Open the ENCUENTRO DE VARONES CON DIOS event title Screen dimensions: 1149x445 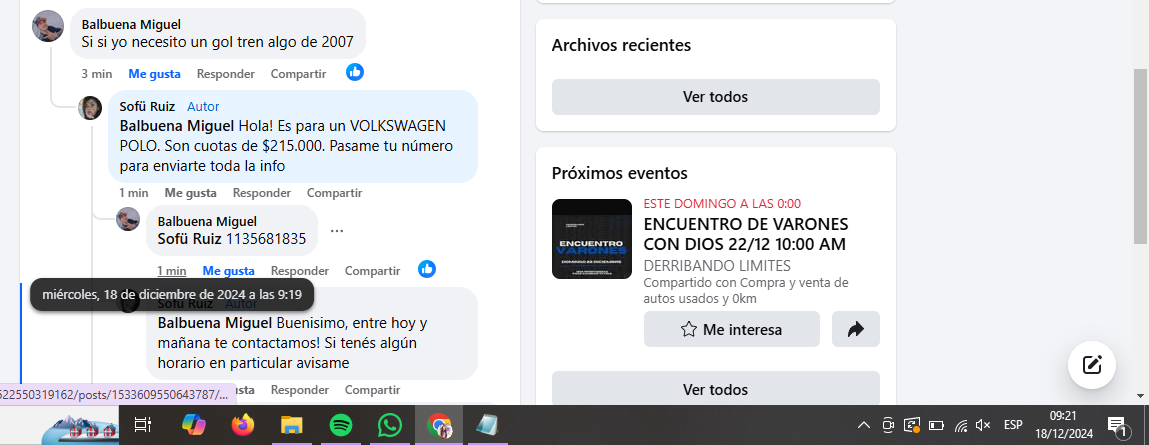745,234
